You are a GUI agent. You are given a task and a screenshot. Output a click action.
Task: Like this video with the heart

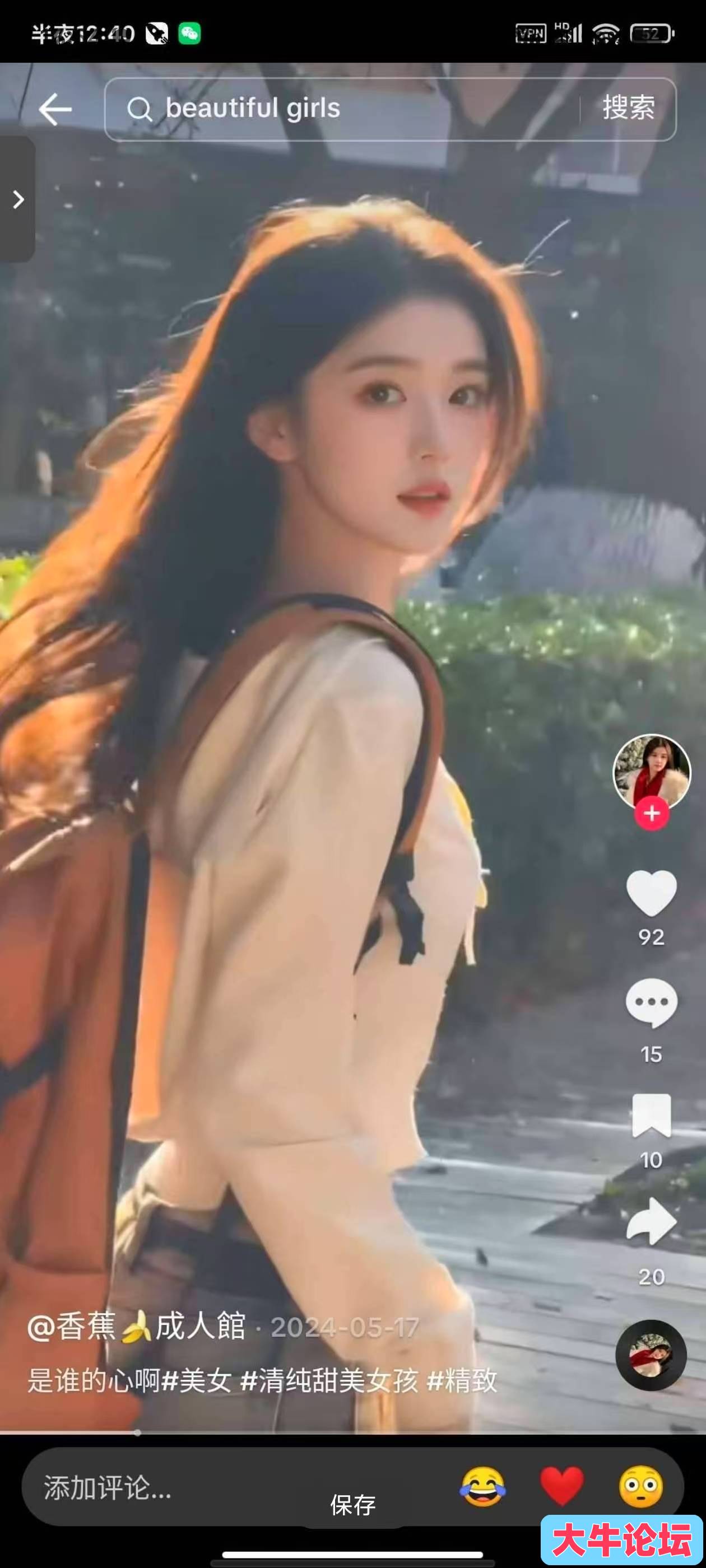[651, 893]
